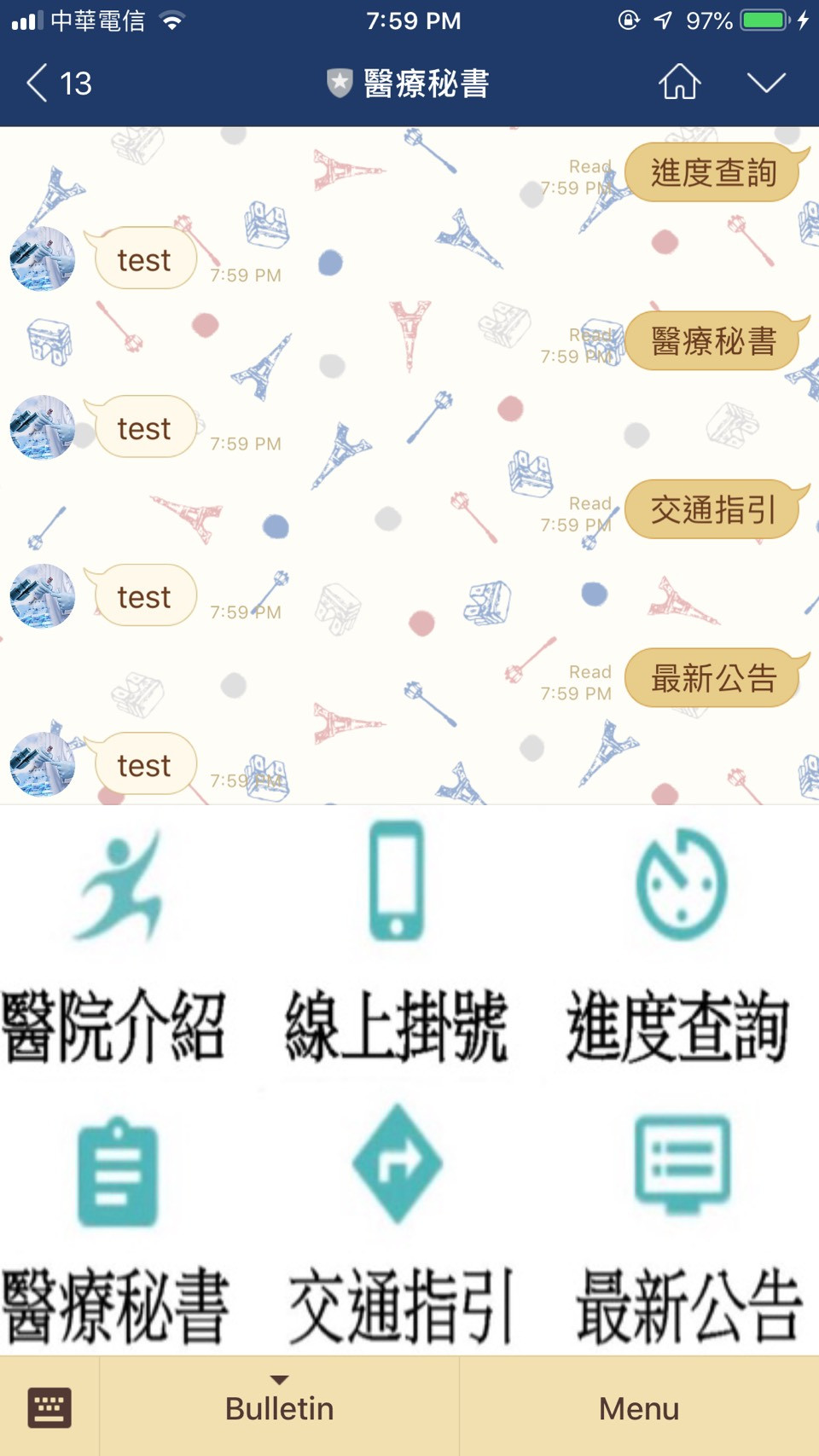819x1456 pixels.
Task: Switch to the Menu tab
Action: (639, 1408)
